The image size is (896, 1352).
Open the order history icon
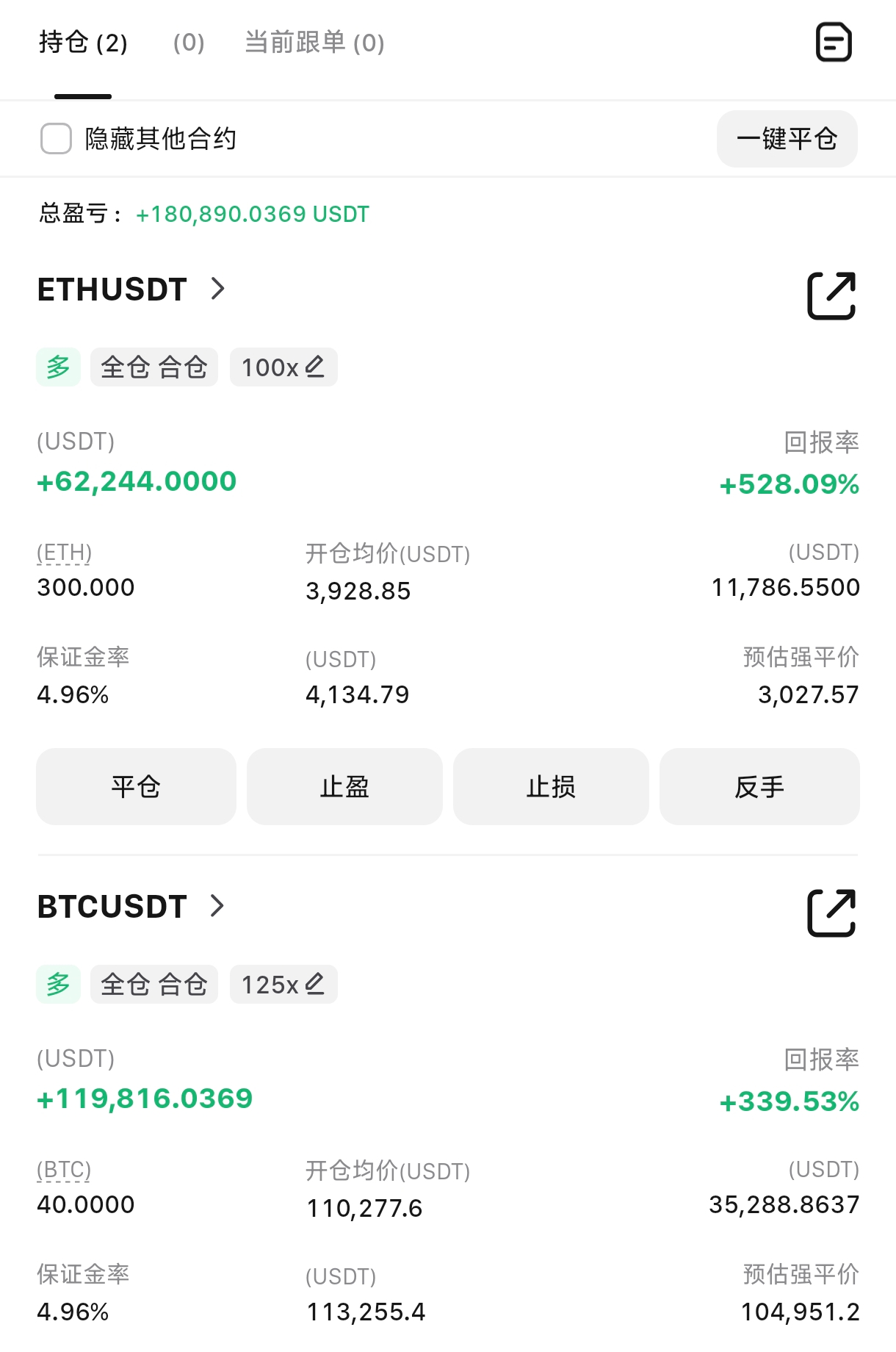coord(834,43)
